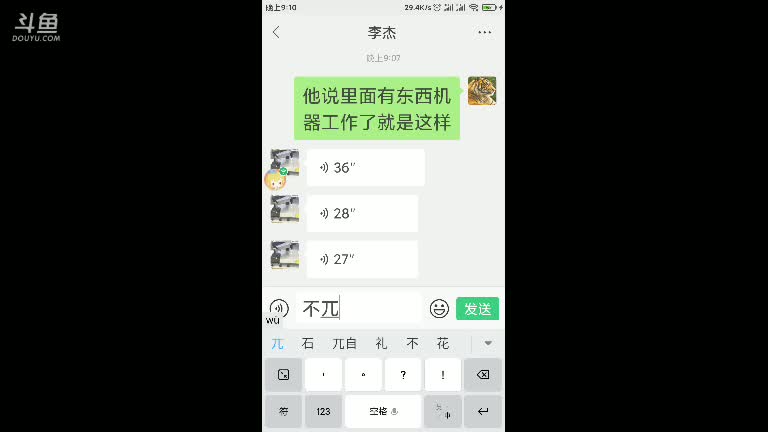
Task: Switch to the 123 number keyboard
Action: (323, 411)
